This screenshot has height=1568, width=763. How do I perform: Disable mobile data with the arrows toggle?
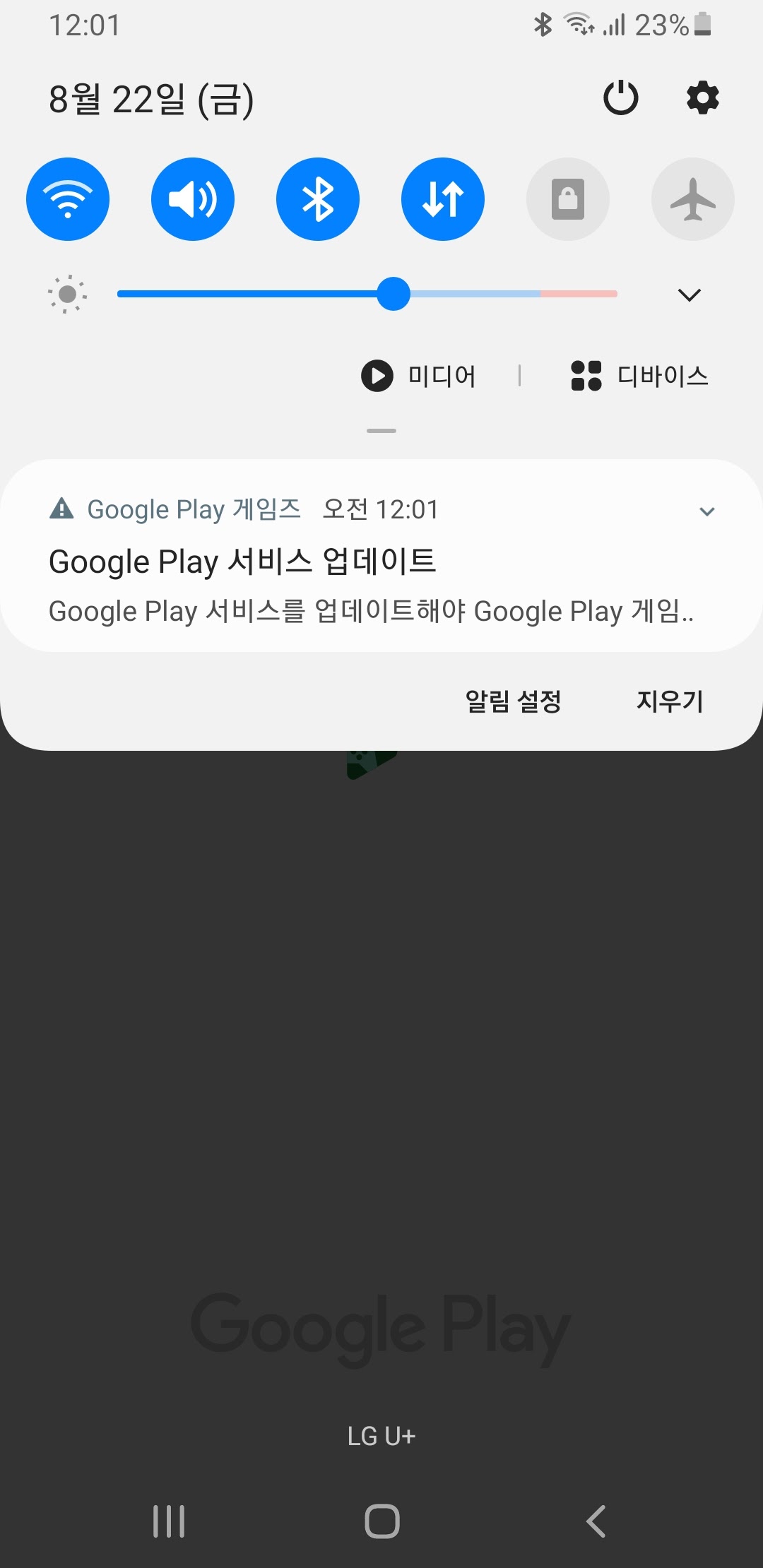point(443,198)
